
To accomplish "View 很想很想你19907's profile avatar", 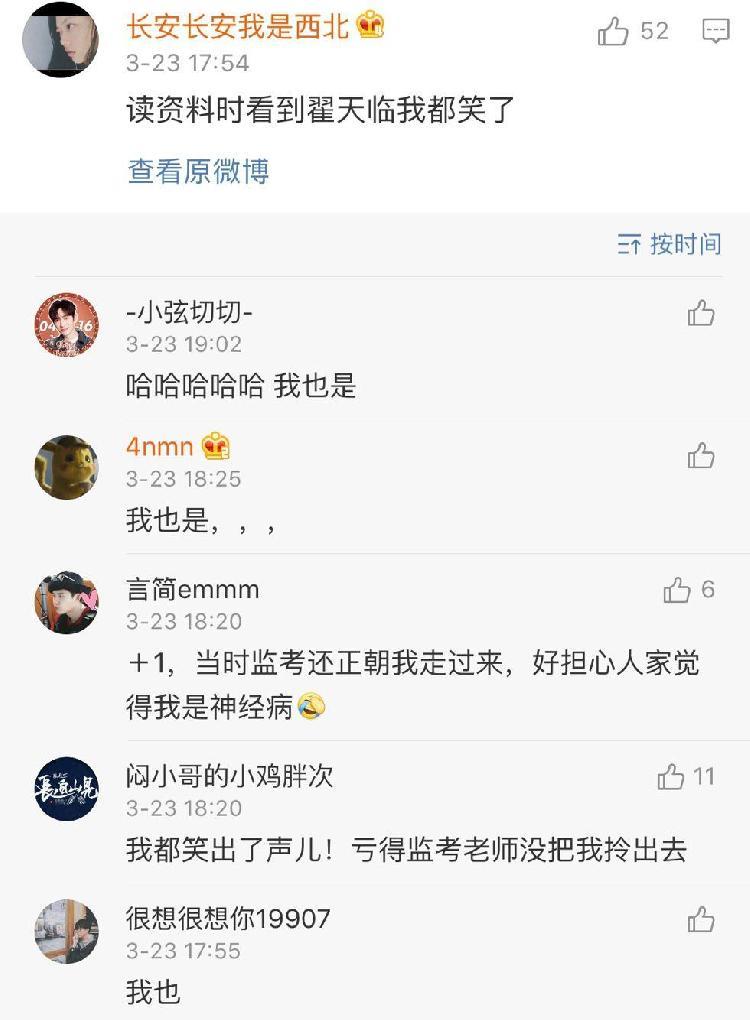I will (x=66, y=930).
